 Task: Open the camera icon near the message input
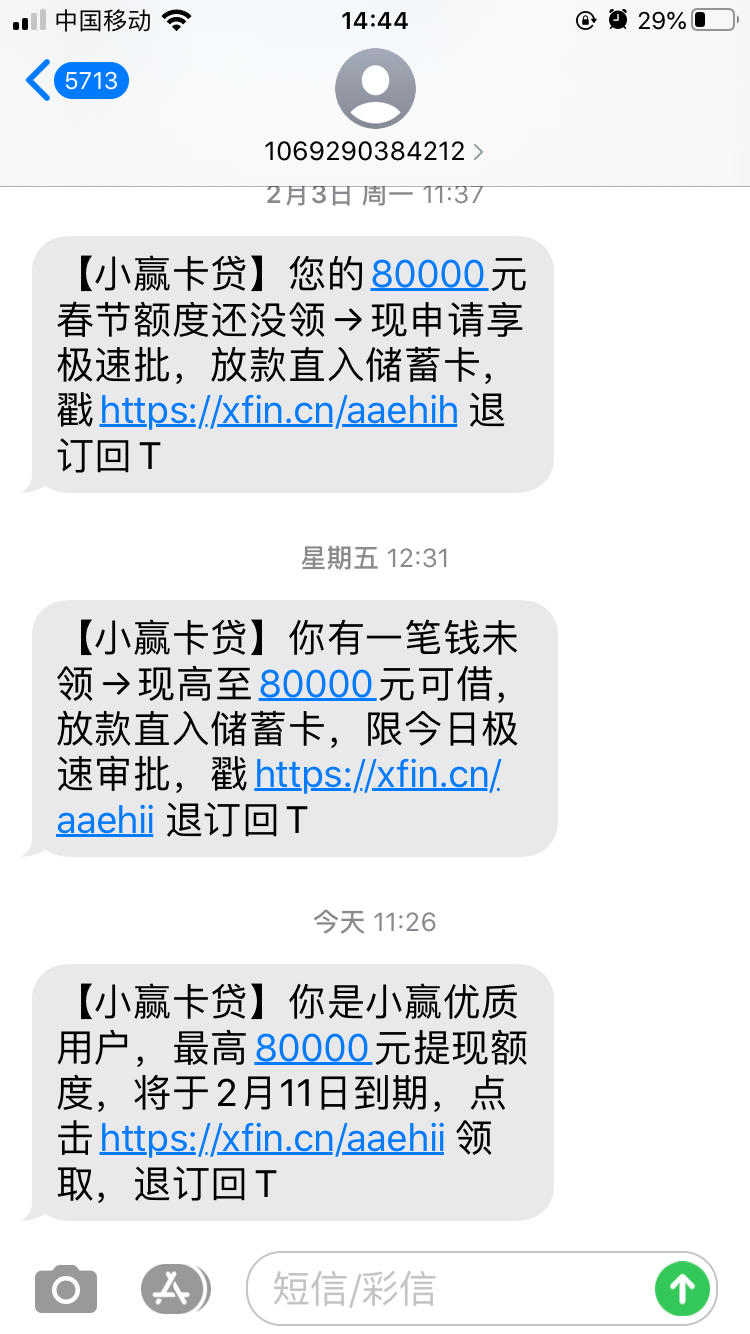point(65,1288)
